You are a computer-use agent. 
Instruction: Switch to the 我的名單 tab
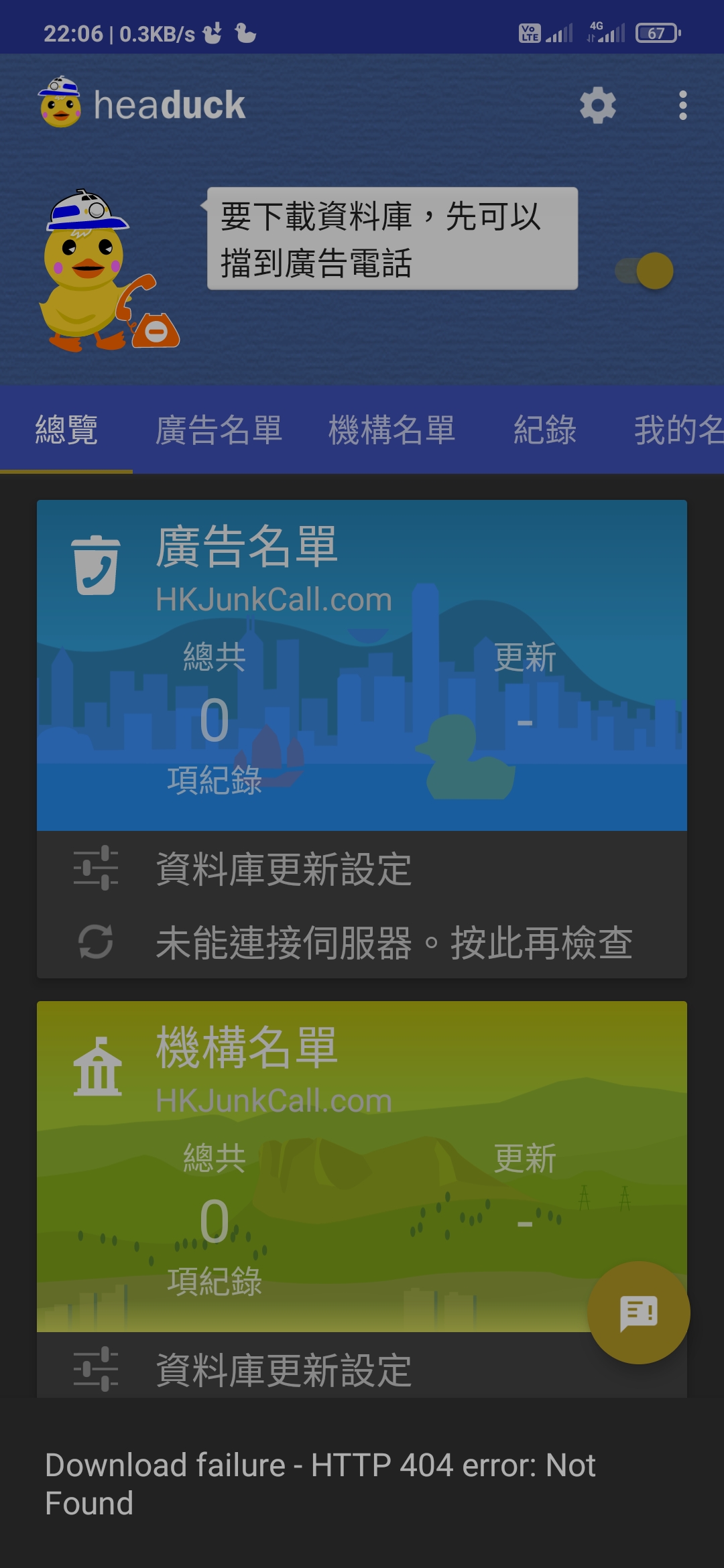tap(678, 430)
